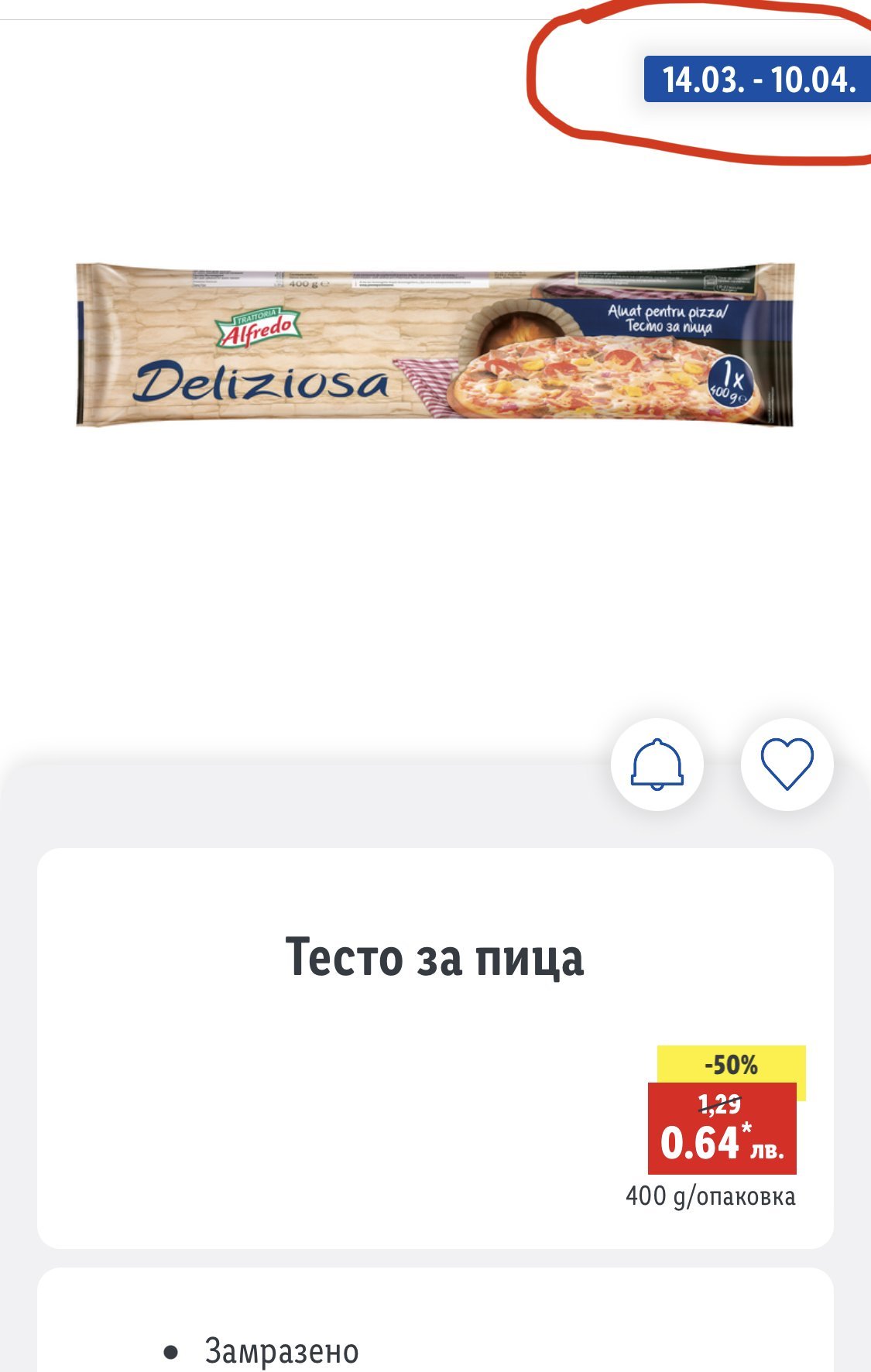
Task: Add Тесто за пица to favorites
Action: click(x=787, y=765)
